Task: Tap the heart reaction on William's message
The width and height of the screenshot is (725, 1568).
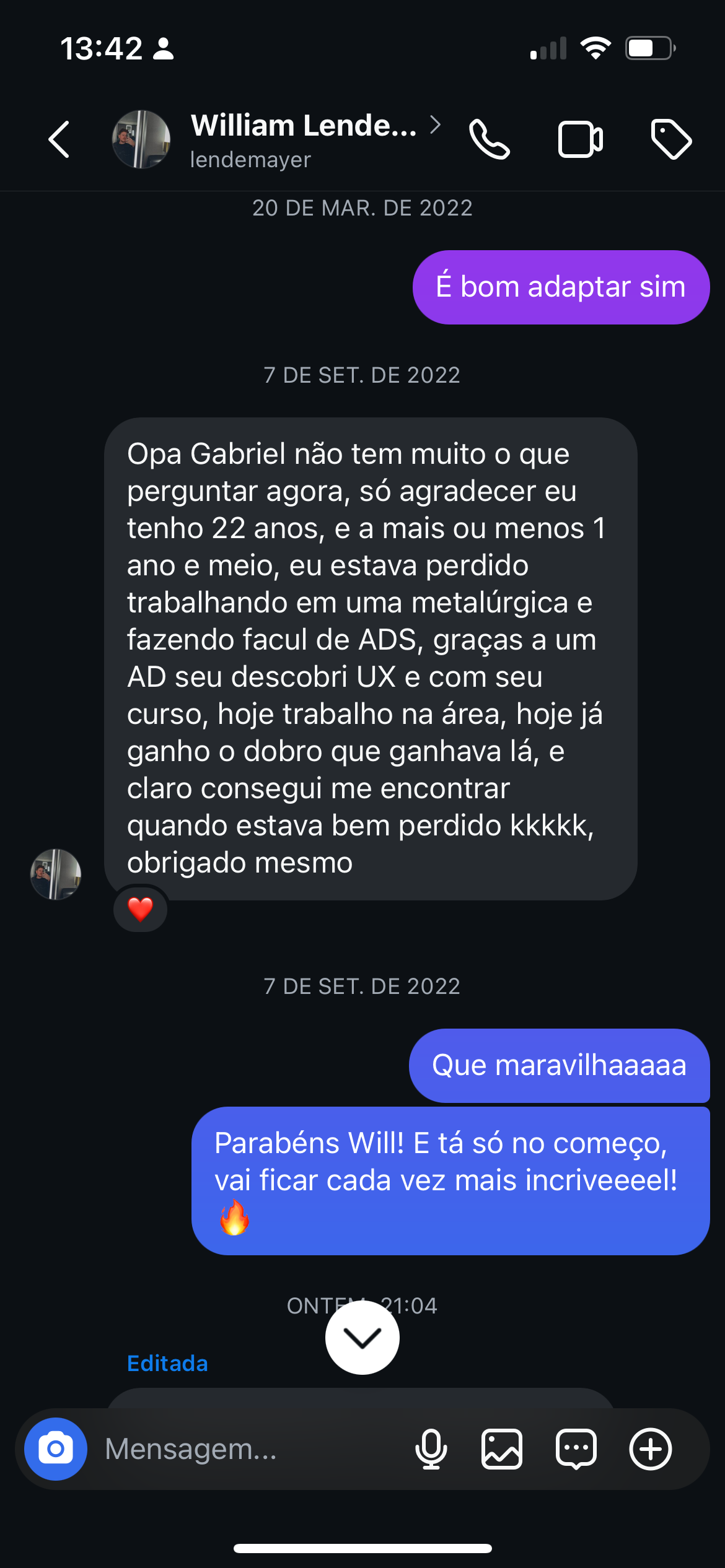Action: [x=140, y=908]
